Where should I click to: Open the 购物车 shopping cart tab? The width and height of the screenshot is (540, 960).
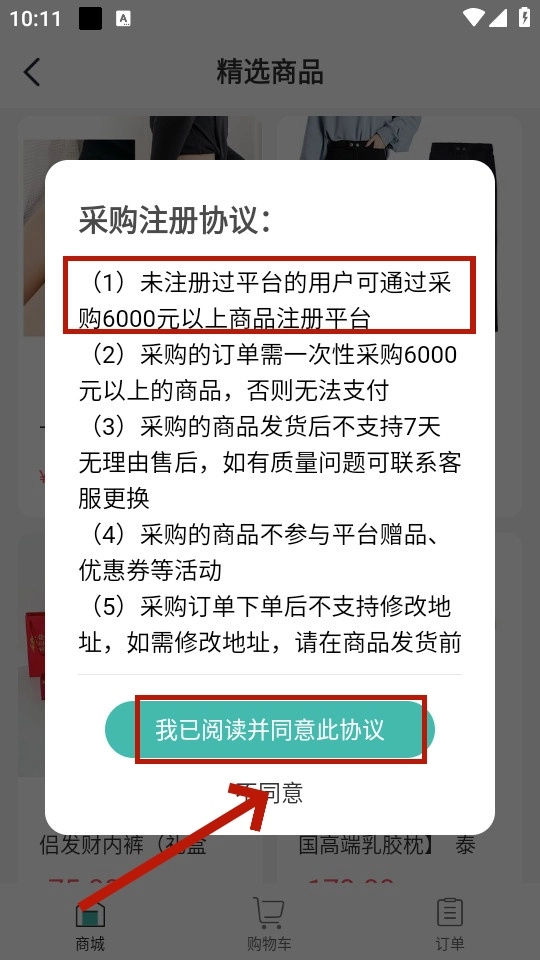click(269, 924)
